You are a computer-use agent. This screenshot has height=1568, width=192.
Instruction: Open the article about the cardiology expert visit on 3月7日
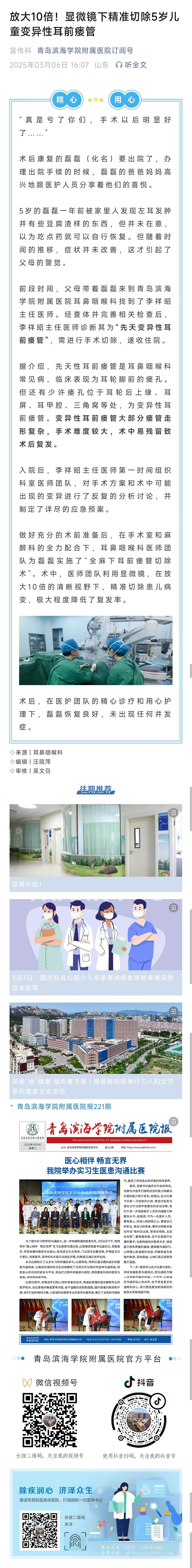[95, 946]
